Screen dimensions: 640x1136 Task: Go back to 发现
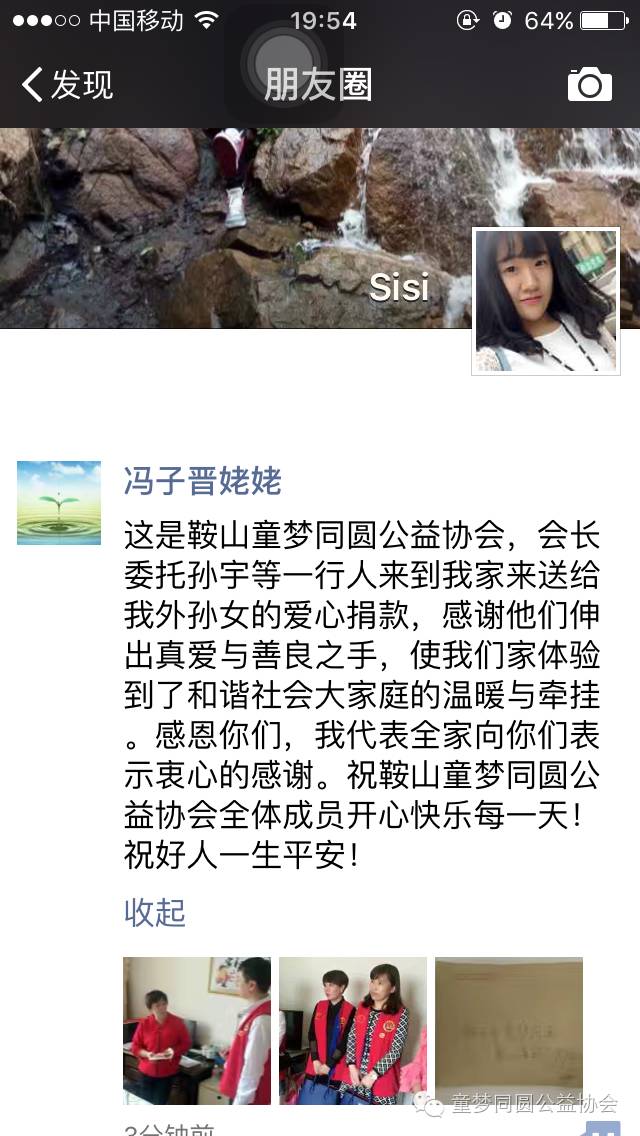[x=66, y=85]
